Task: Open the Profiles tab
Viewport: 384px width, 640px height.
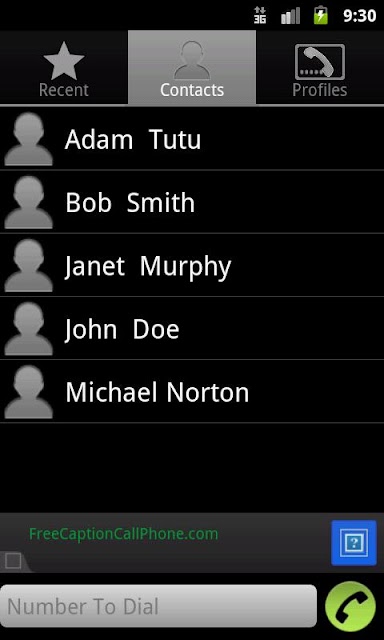Action: coord(320,67)
